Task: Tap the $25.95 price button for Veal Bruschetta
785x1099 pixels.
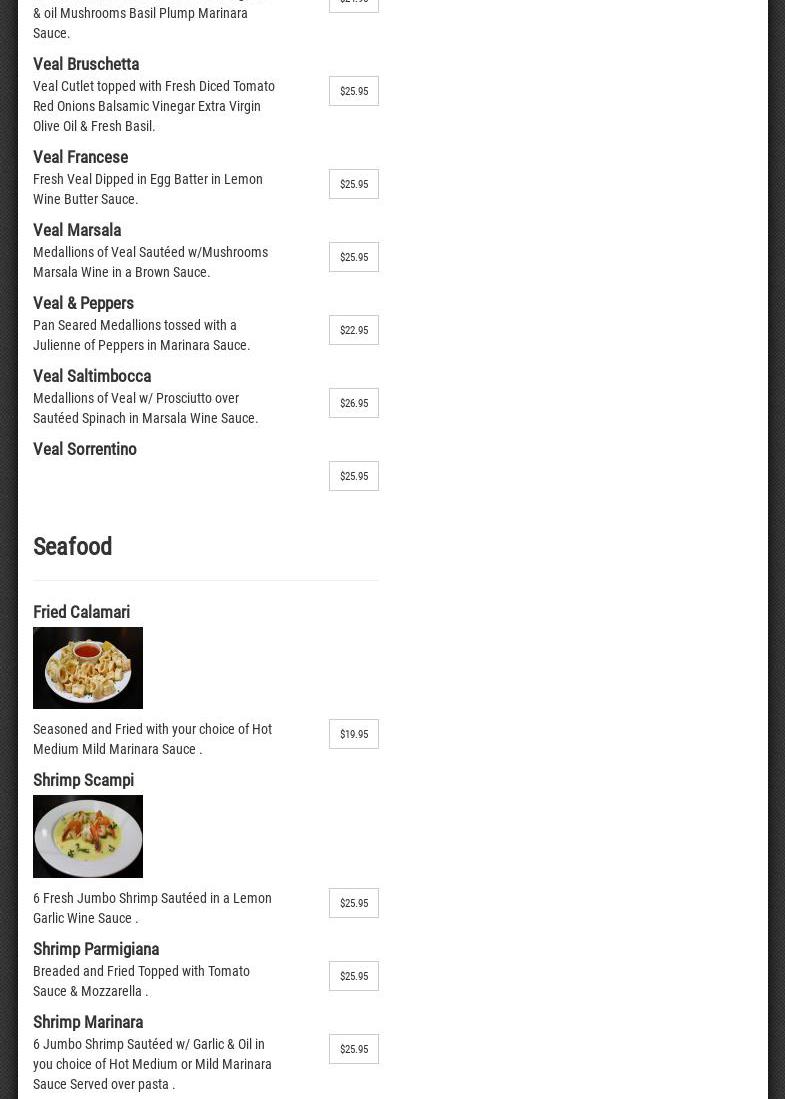Action: pyautogui.click(x=353, y=91)
